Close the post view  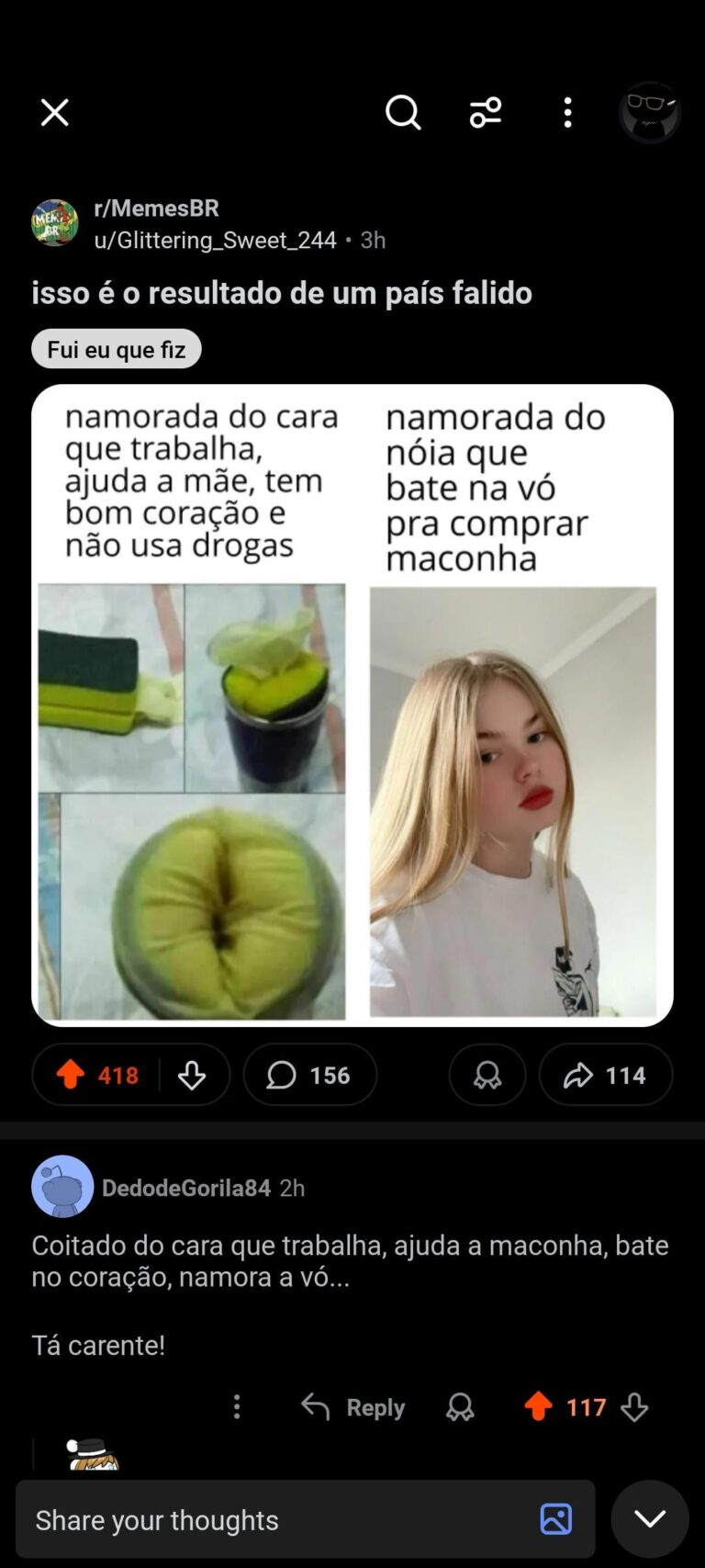coord(55,113)
